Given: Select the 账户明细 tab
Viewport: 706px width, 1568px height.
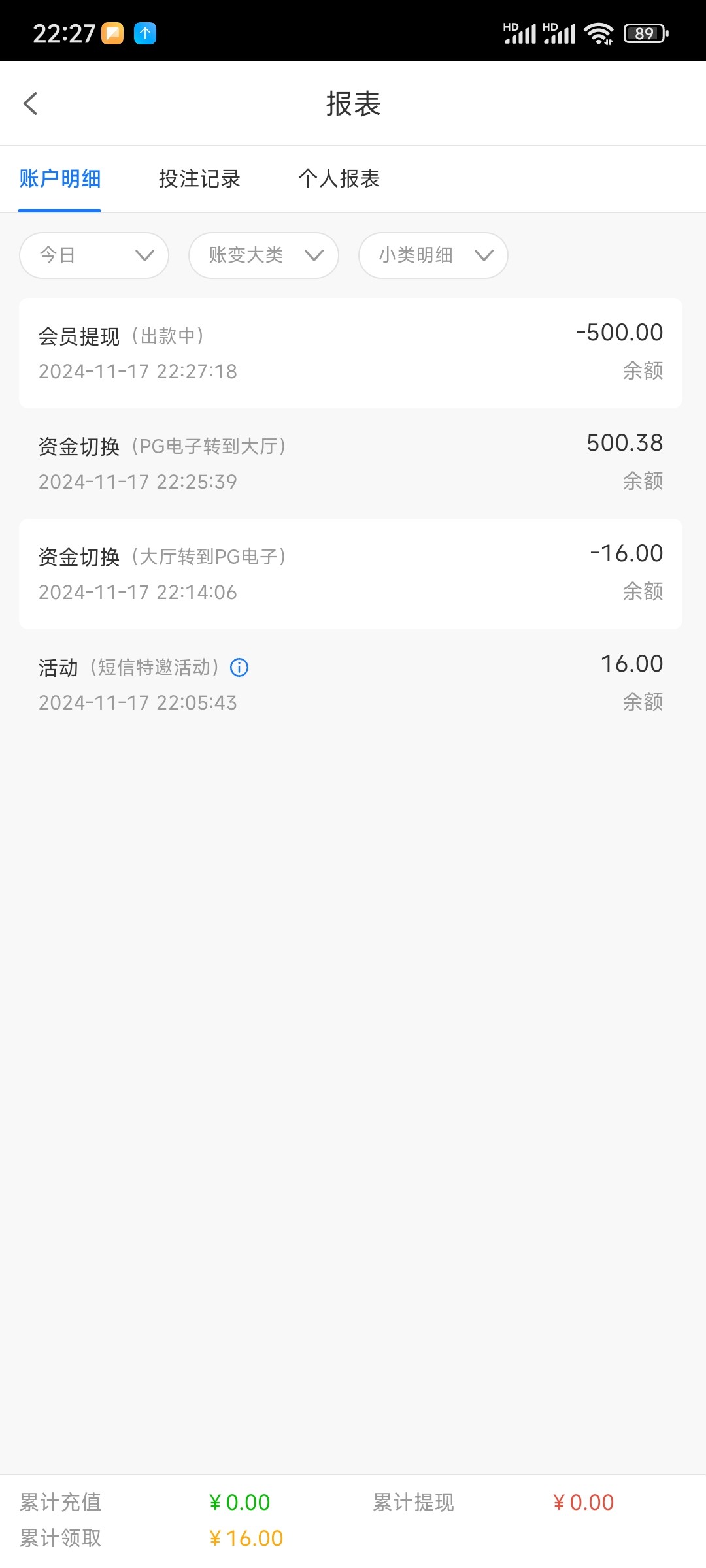Looking at the screenshot, I should click(x=59, y=178).
